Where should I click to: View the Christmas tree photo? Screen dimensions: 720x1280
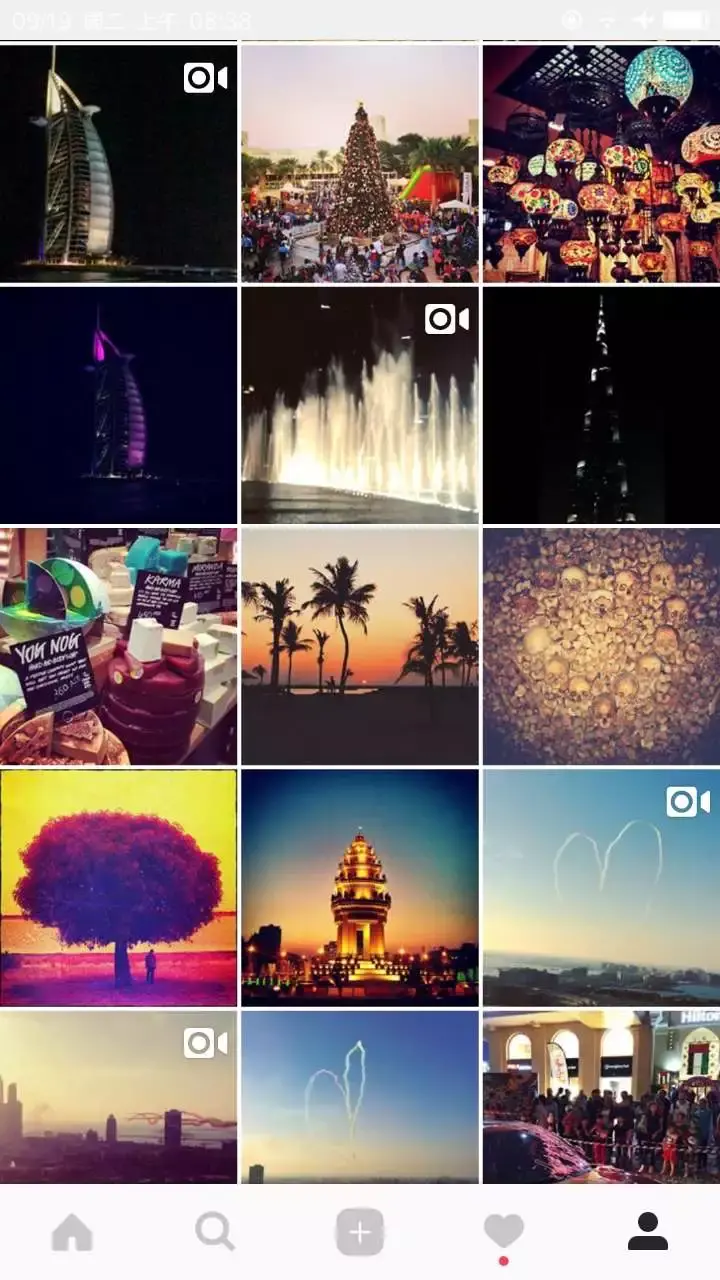click(360, 163)
